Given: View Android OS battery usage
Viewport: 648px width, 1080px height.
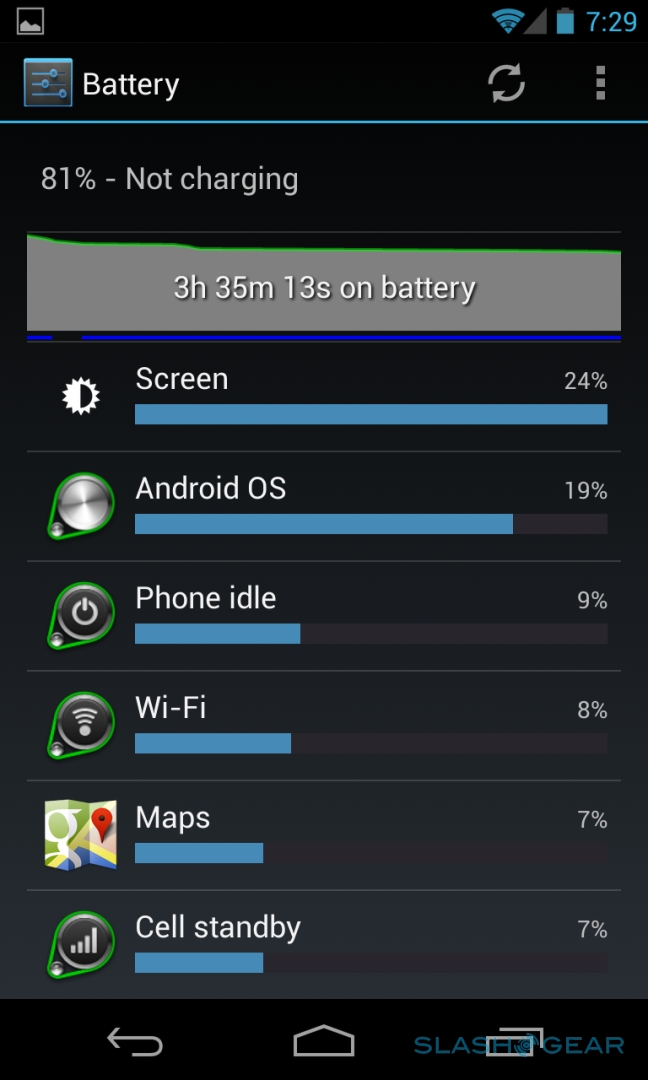Looking at the screenshot, I should pos(324,507).
